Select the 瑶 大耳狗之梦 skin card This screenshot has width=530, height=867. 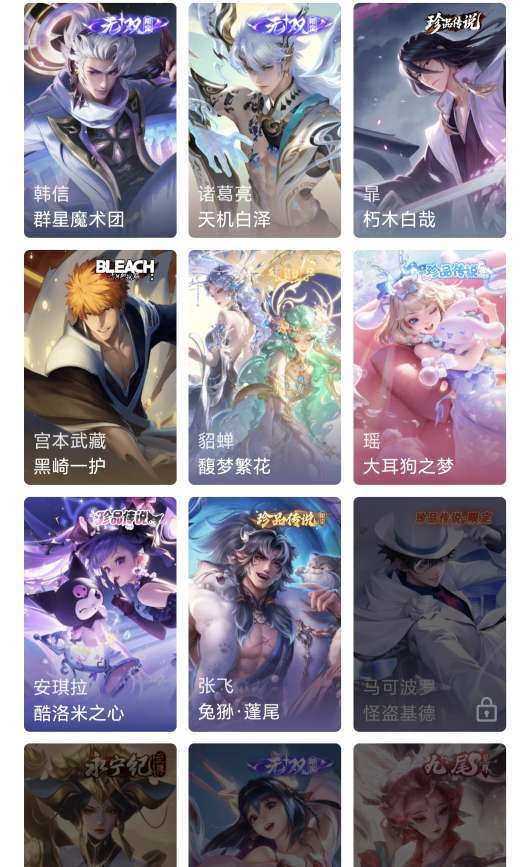(x=429, y=367)
